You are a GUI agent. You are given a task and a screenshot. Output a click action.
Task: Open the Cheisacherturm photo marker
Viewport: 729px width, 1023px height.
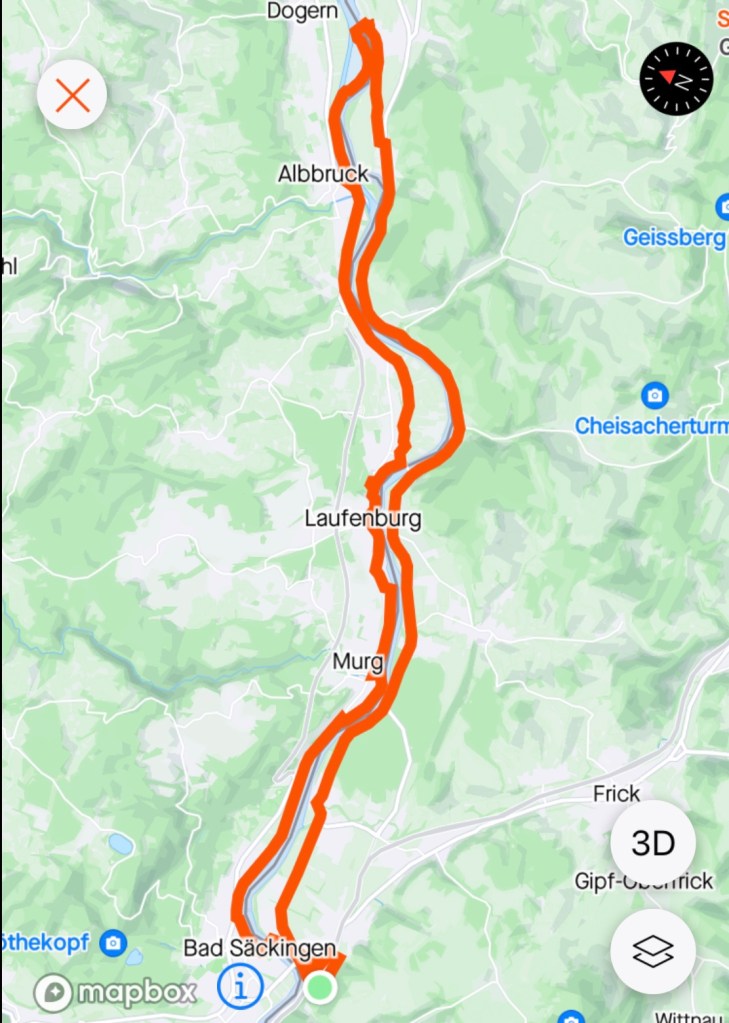point(653,393)
